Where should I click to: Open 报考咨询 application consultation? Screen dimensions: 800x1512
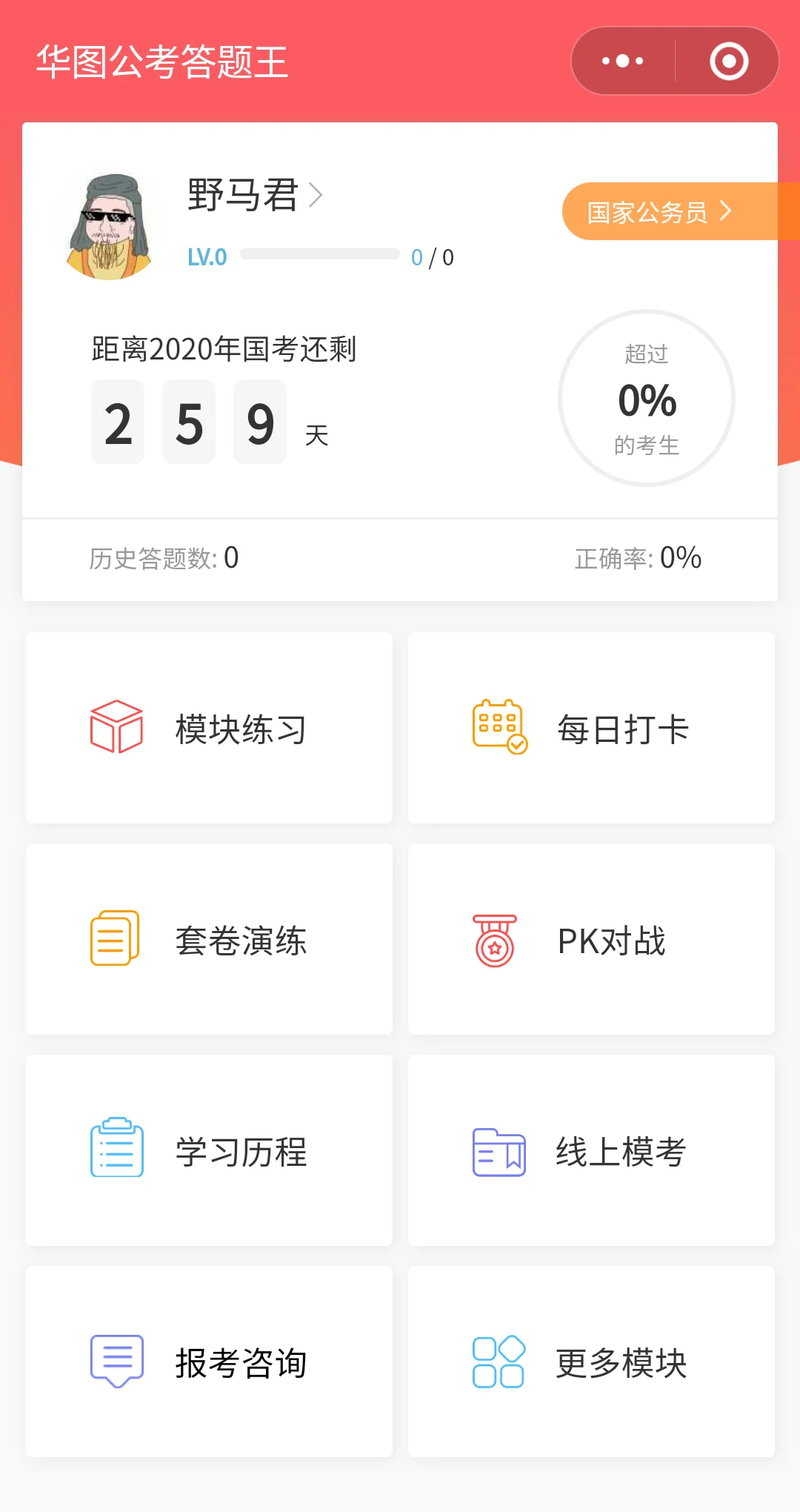[209, 1362]
